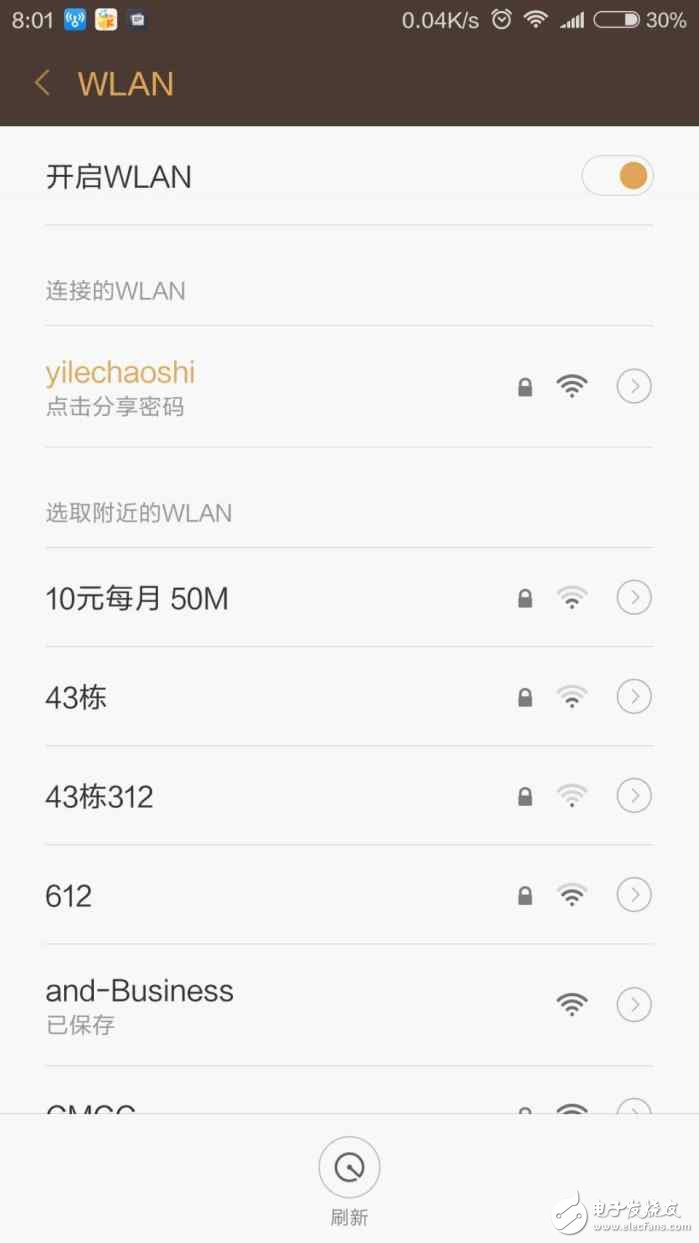Tap yilechaoshi to share its password
This screenshot has height=1243, width=699.
[120, 386]
